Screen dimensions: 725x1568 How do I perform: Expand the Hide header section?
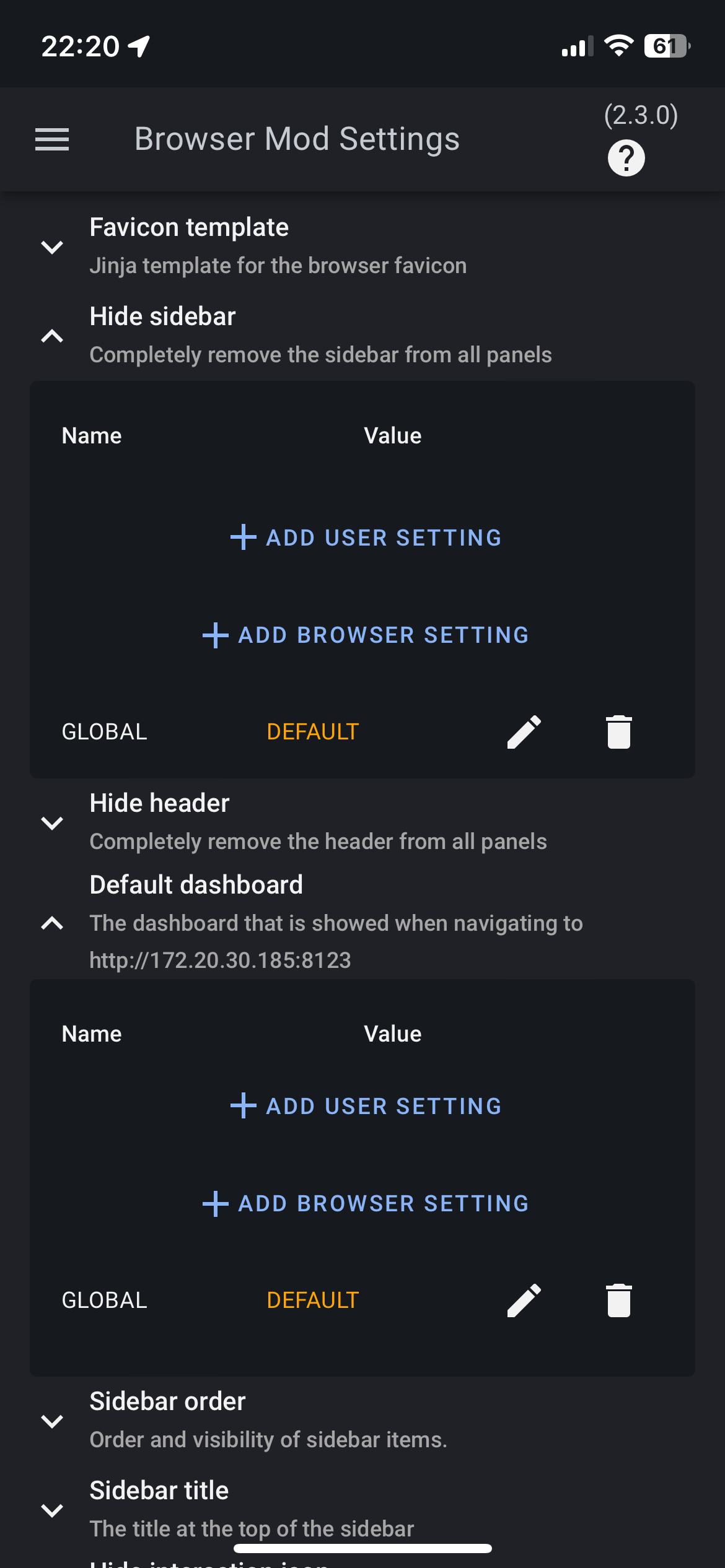52,823
